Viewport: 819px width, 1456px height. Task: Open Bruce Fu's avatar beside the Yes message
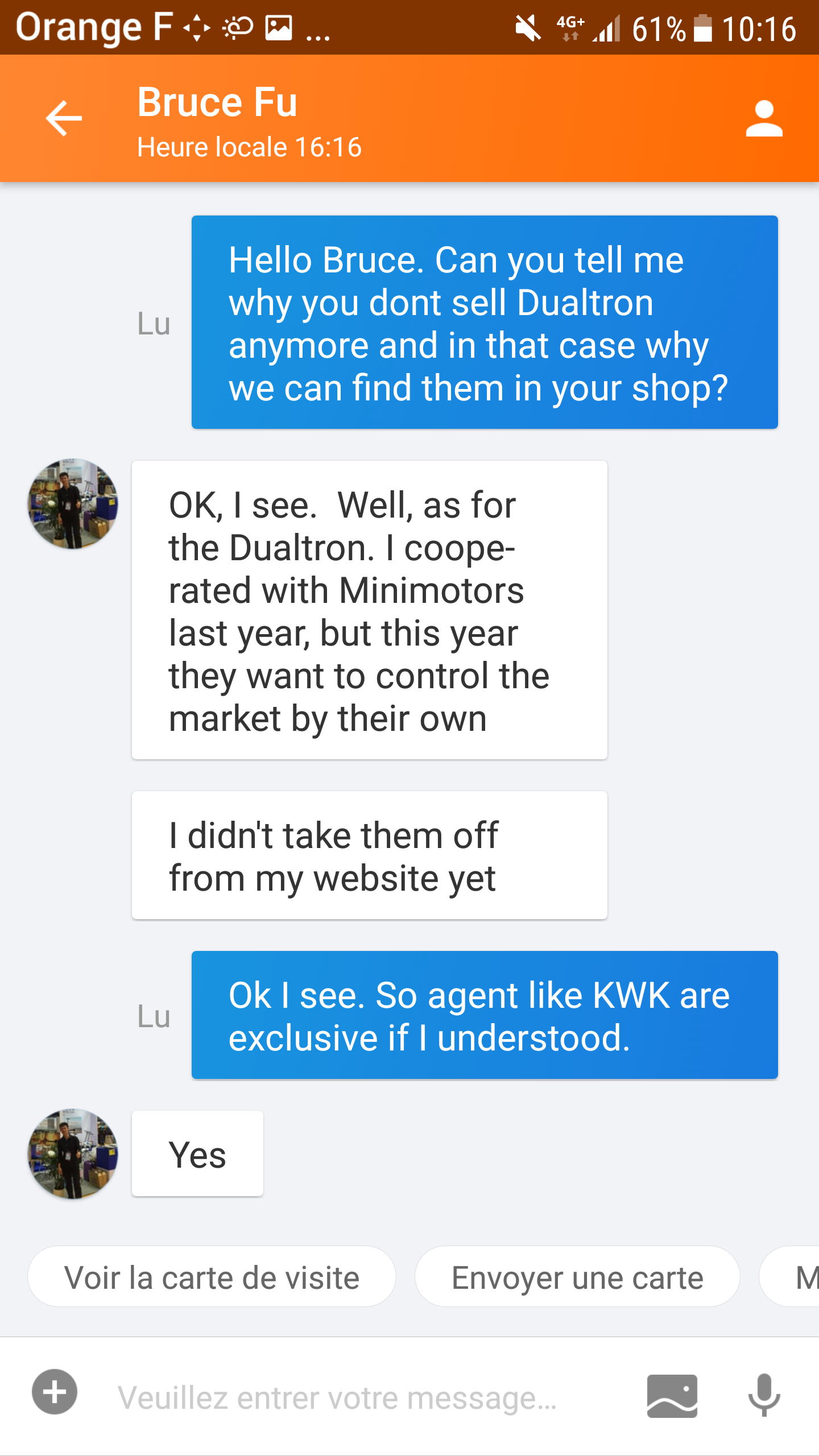(x=73, y=1153)
